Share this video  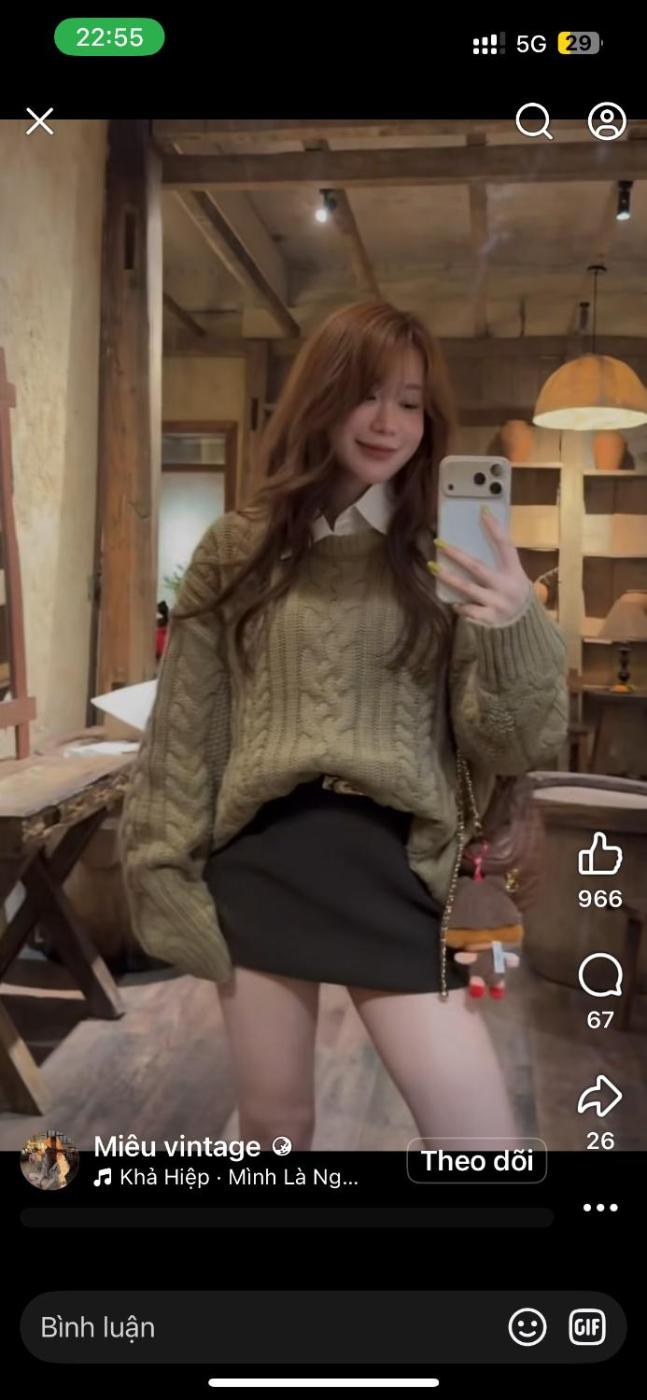[600, 1097]
